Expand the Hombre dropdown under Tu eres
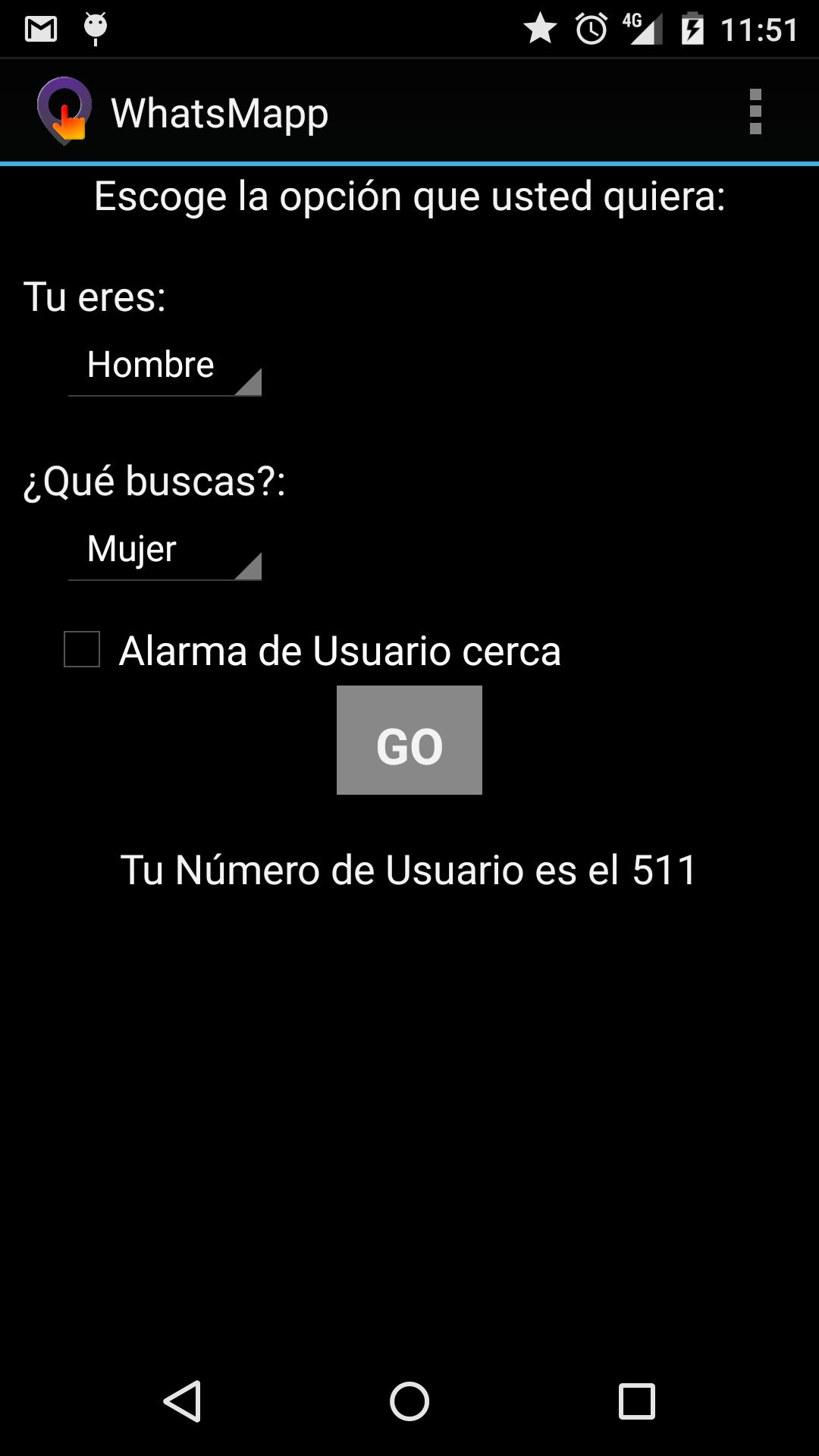The image size is (819, 1456). [x=165, y=366]
